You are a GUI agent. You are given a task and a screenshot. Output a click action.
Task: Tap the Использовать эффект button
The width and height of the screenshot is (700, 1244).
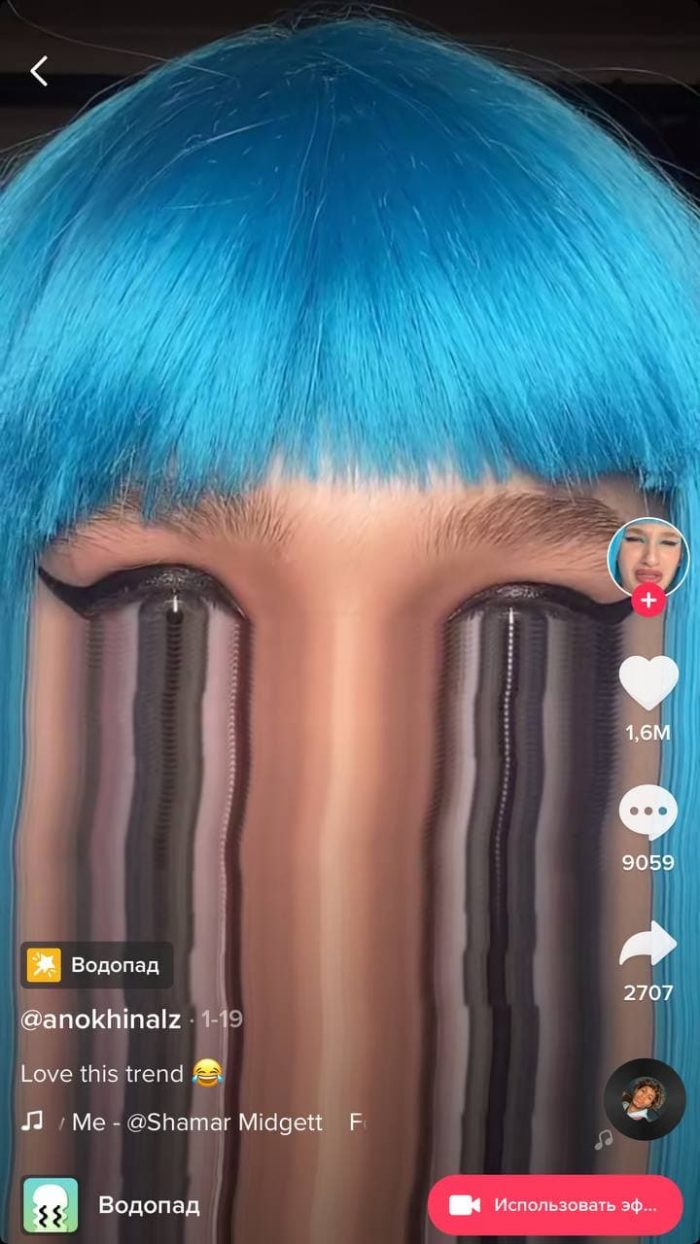click(555, 1205)
